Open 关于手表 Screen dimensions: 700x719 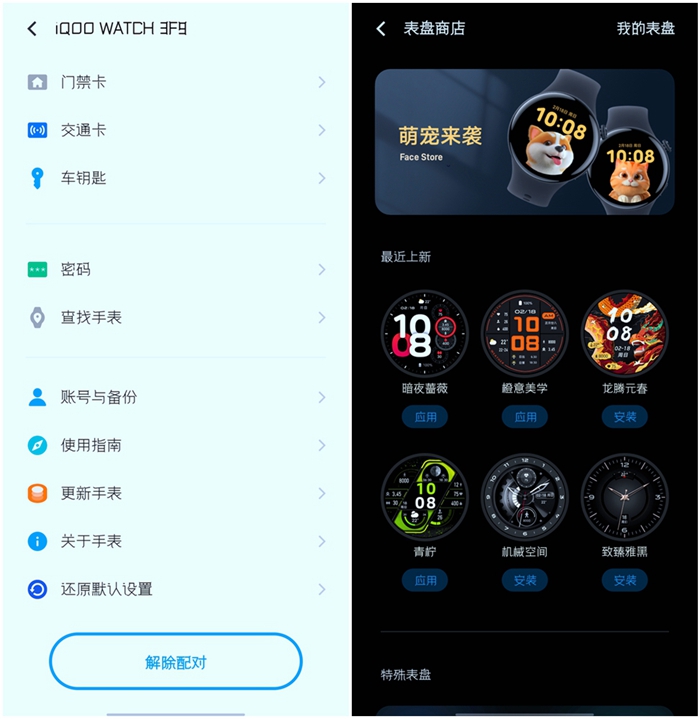175,541
